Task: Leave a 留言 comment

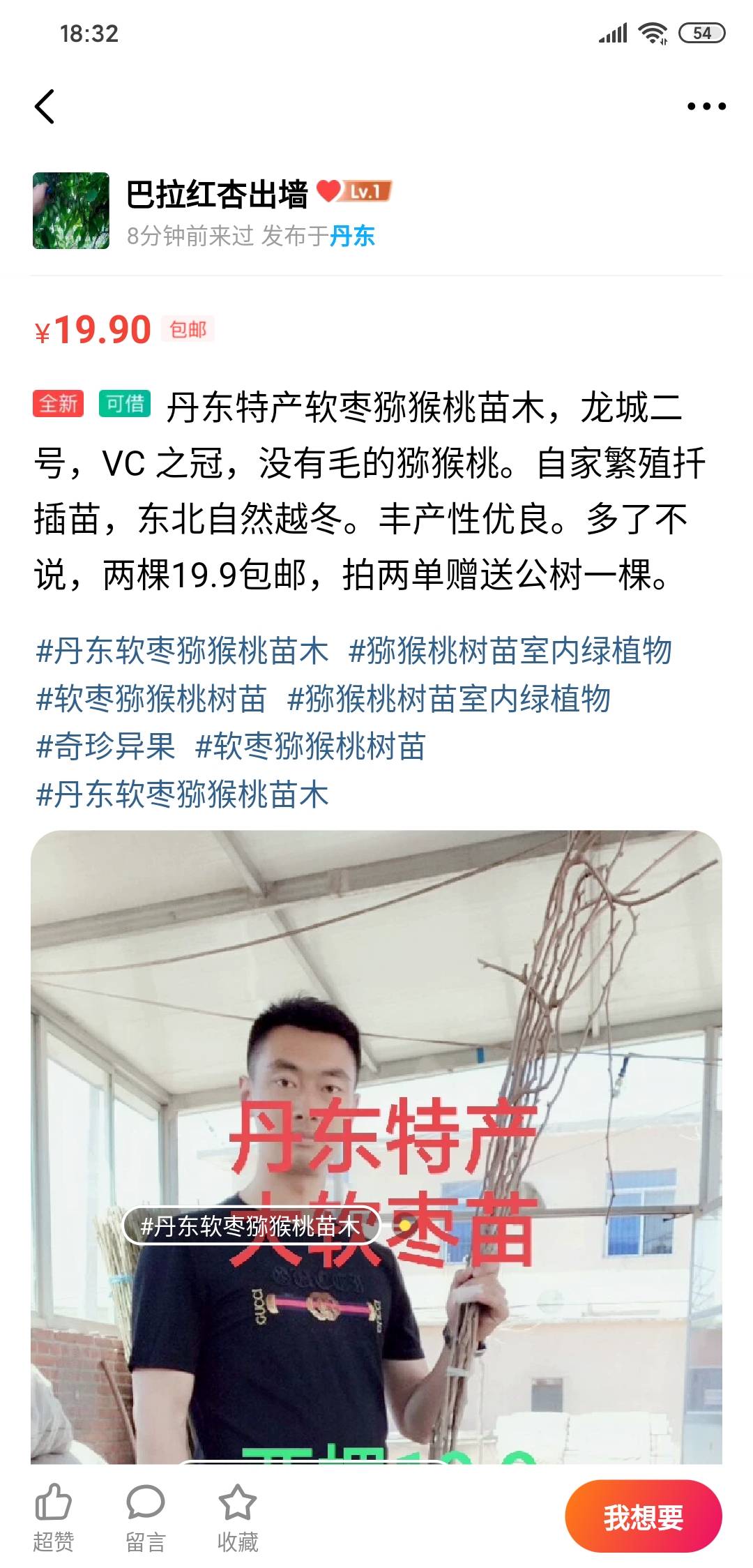Action: pyautogui.click(x=145, y=1515)
